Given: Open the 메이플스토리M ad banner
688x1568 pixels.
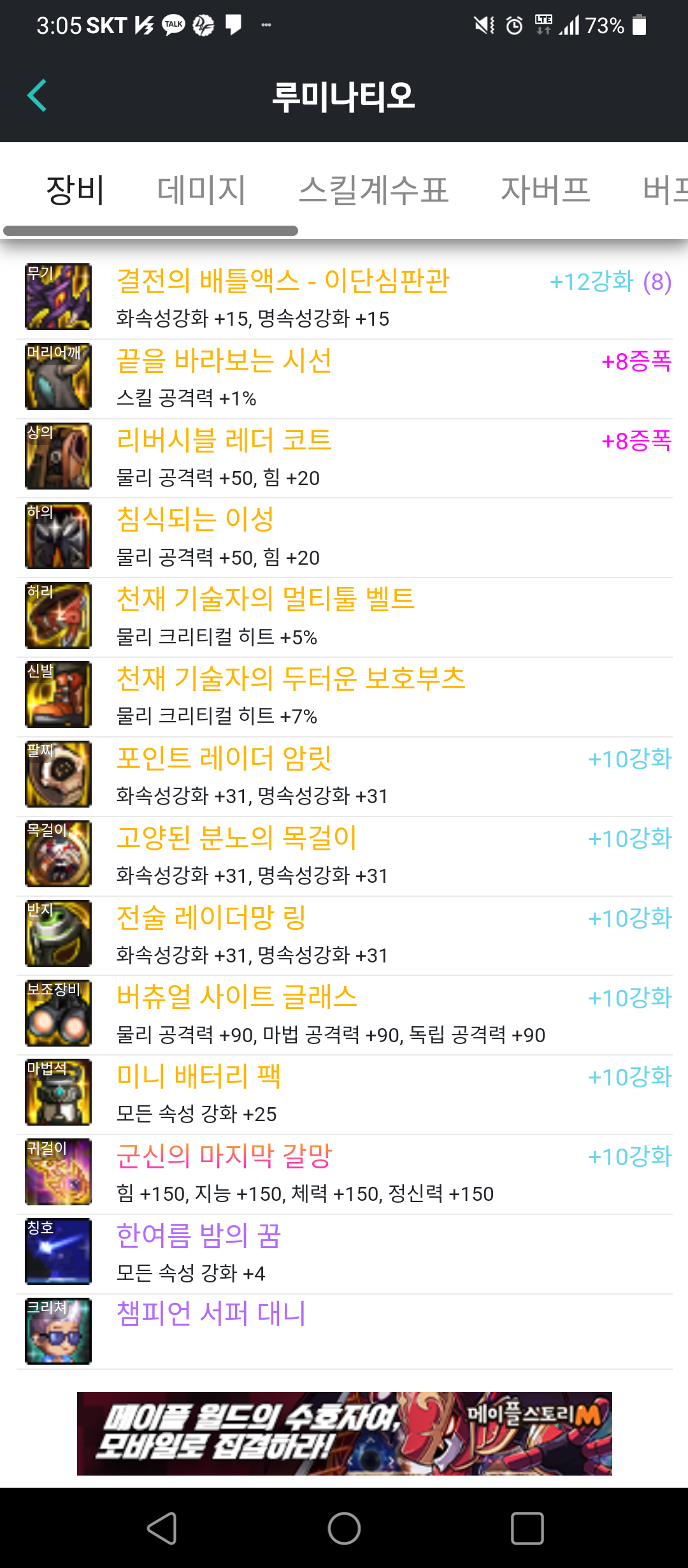Looking at the screenshot, I should click(x=344, y=1434).
